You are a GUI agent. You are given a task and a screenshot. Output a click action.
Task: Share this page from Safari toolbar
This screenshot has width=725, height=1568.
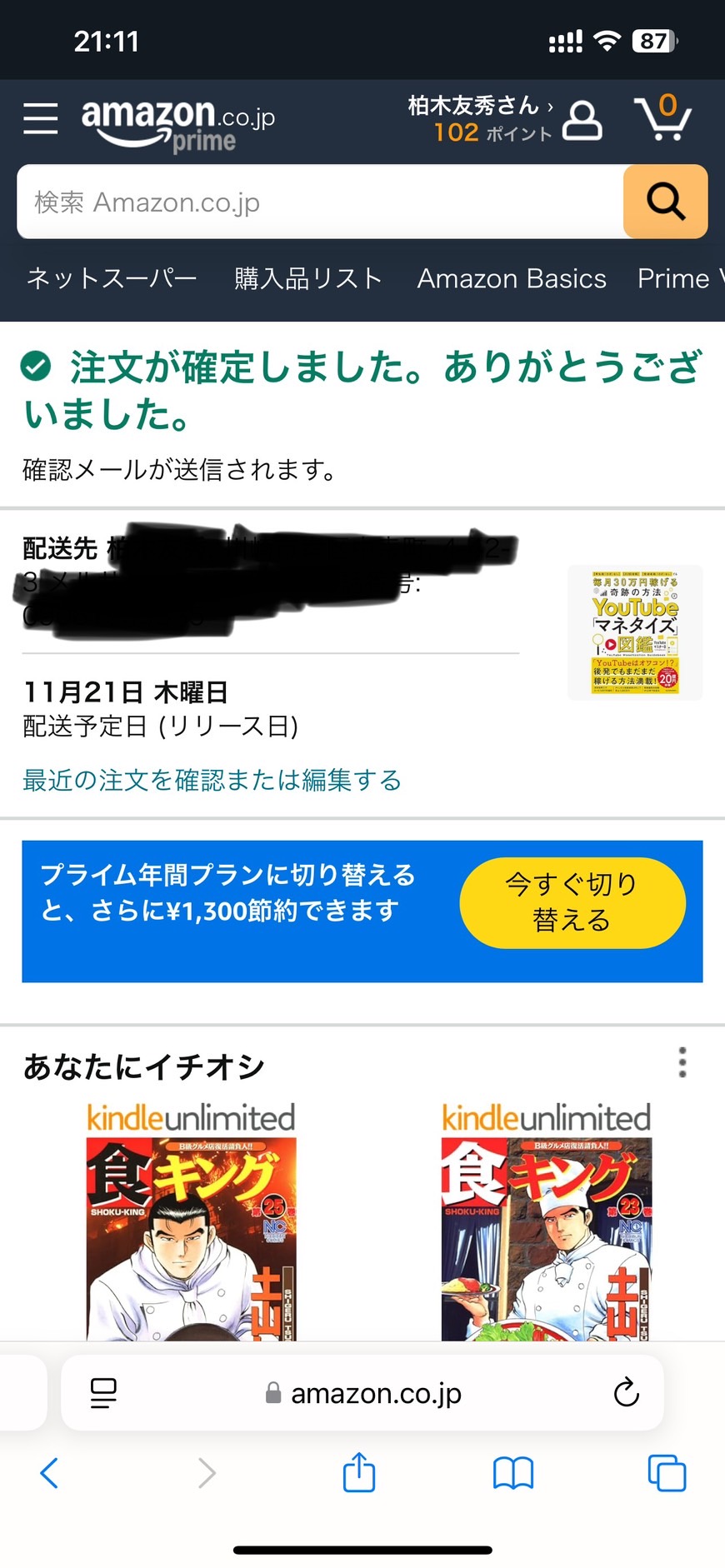tap(359, 1472)
